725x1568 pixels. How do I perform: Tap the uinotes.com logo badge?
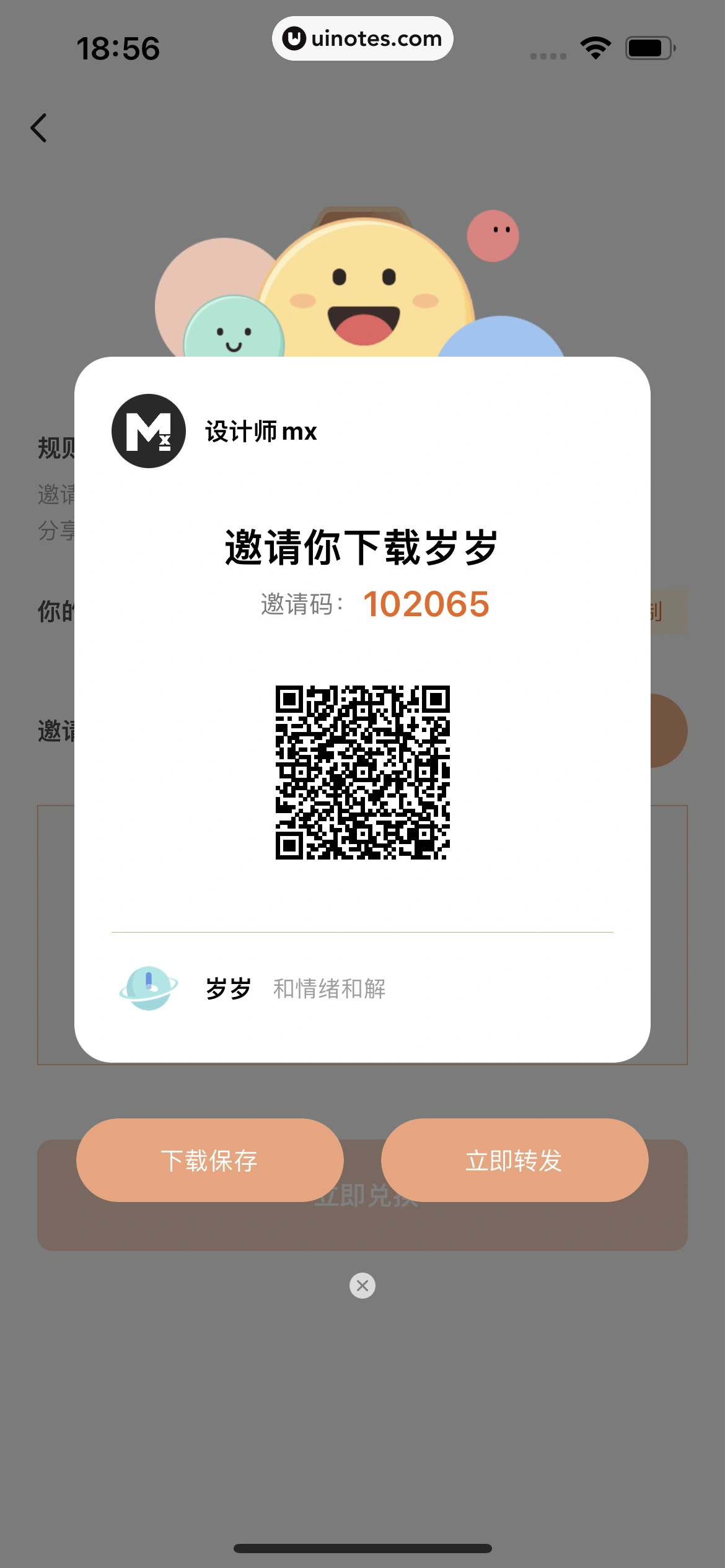pyautogui.click(x=362, y=38)
